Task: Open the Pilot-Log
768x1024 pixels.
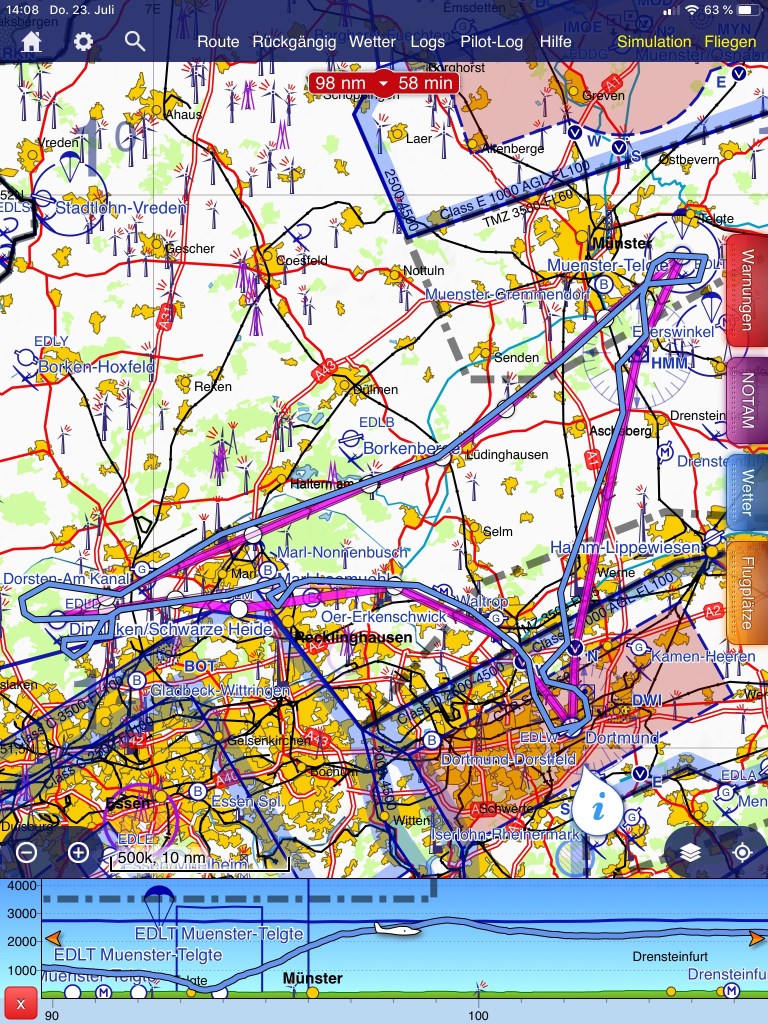Action: 492,42
